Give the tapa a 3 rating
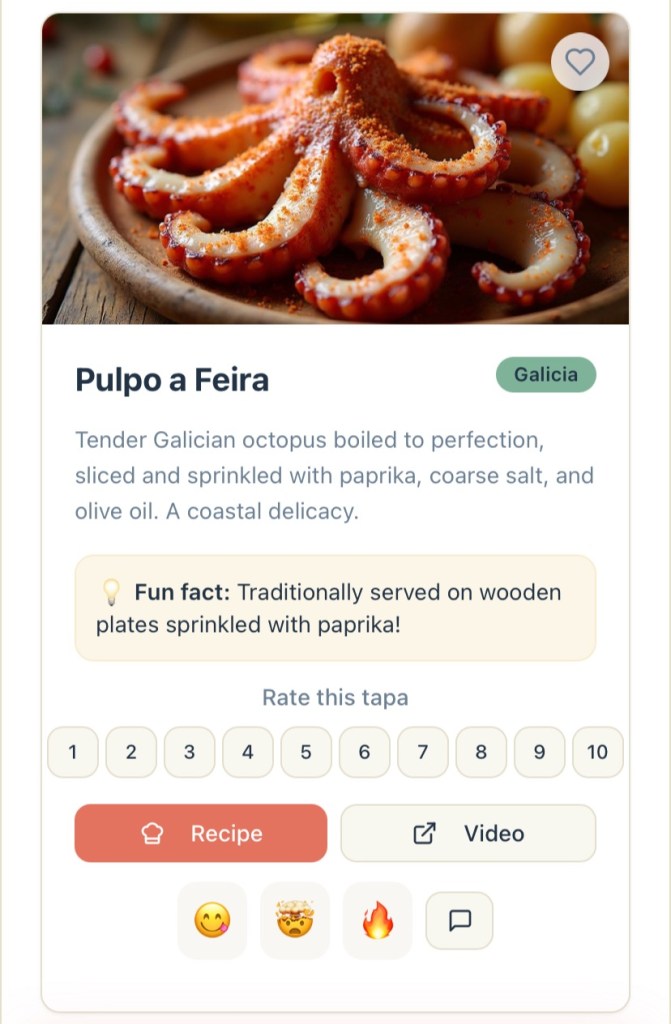671x1024 pixels. [x=189, y=752]
